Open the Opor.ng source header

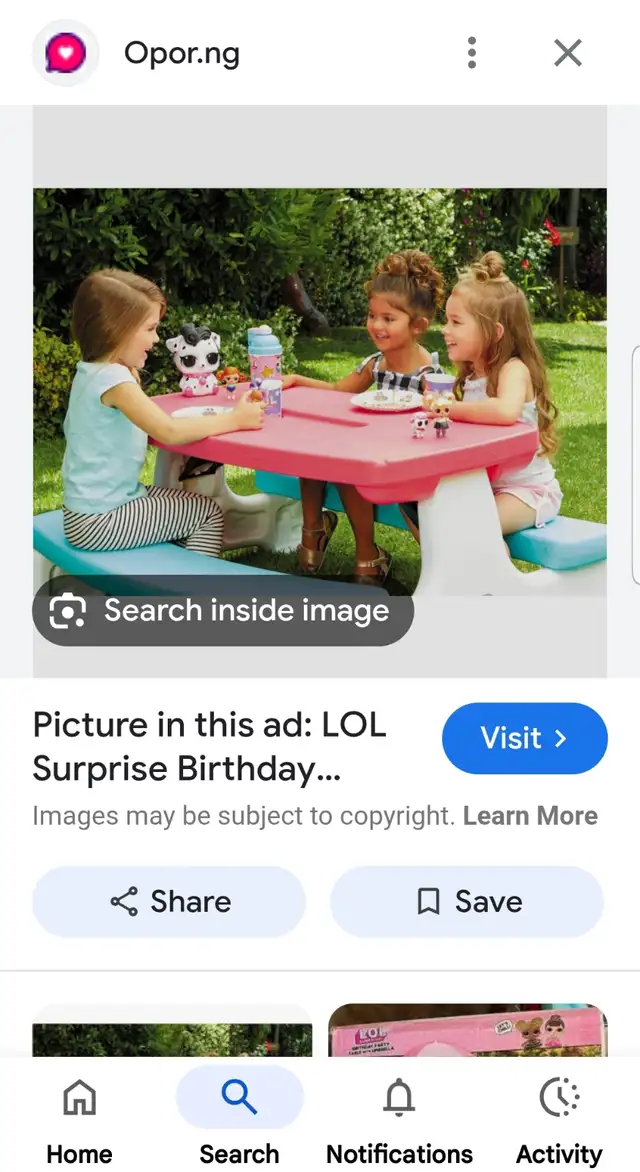pos(182,53)
